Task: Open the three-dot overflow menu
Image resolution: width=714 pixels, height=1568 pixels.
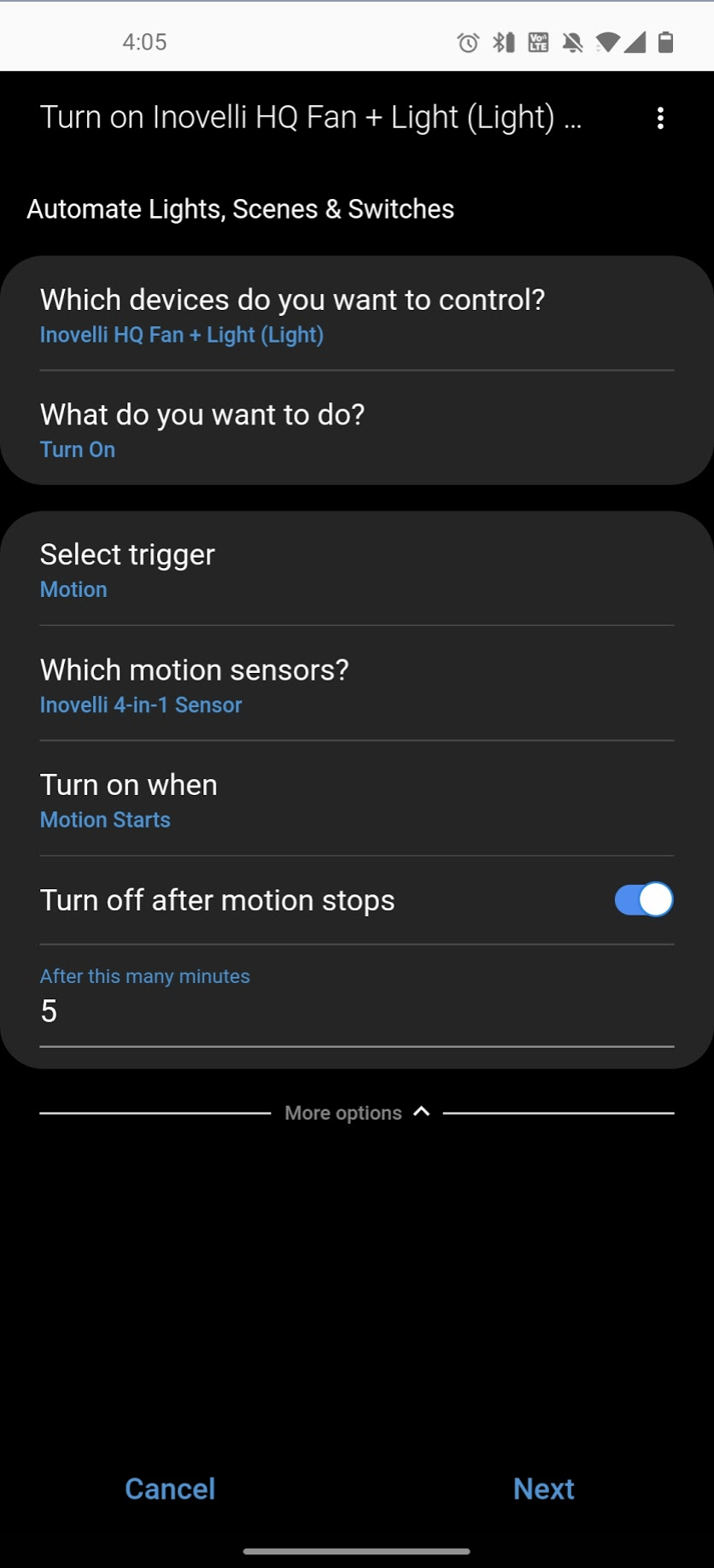Action: (660, 118)
